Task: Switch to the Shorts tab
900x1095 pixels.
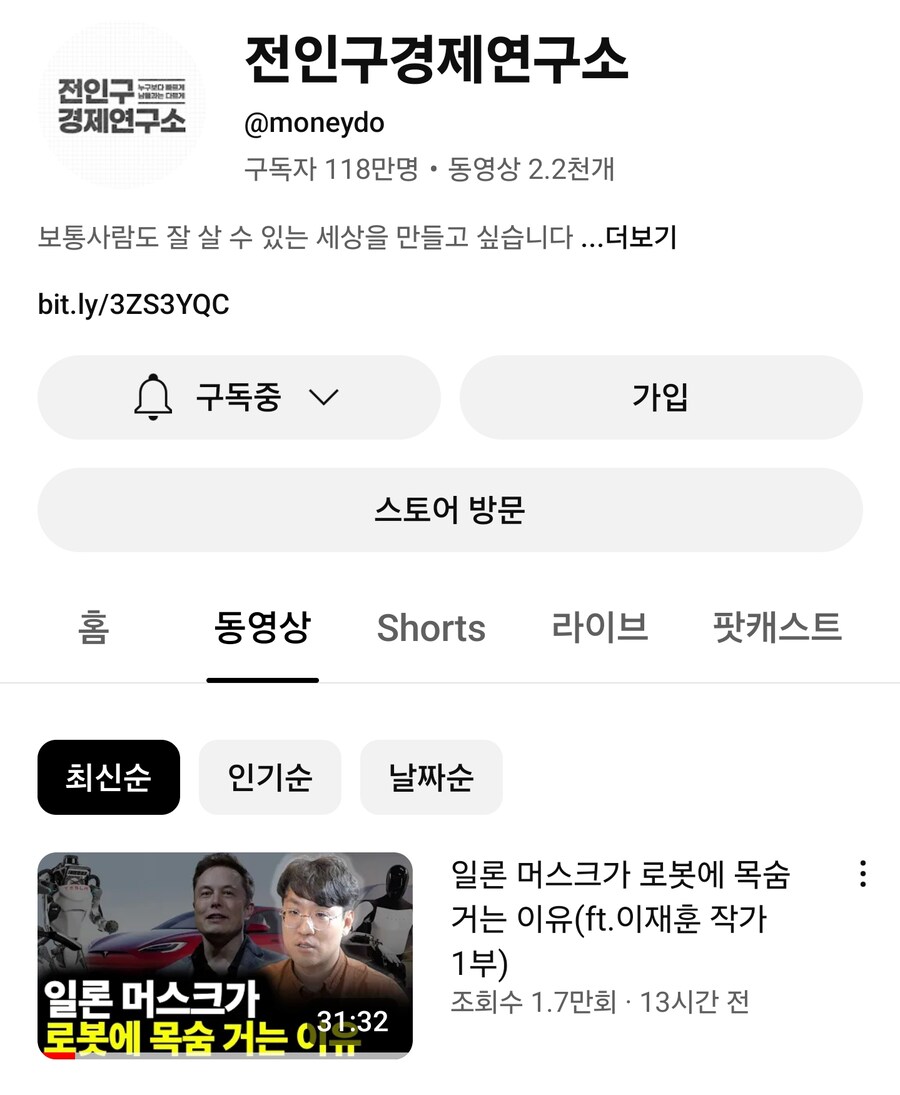Action: [431, 628]
